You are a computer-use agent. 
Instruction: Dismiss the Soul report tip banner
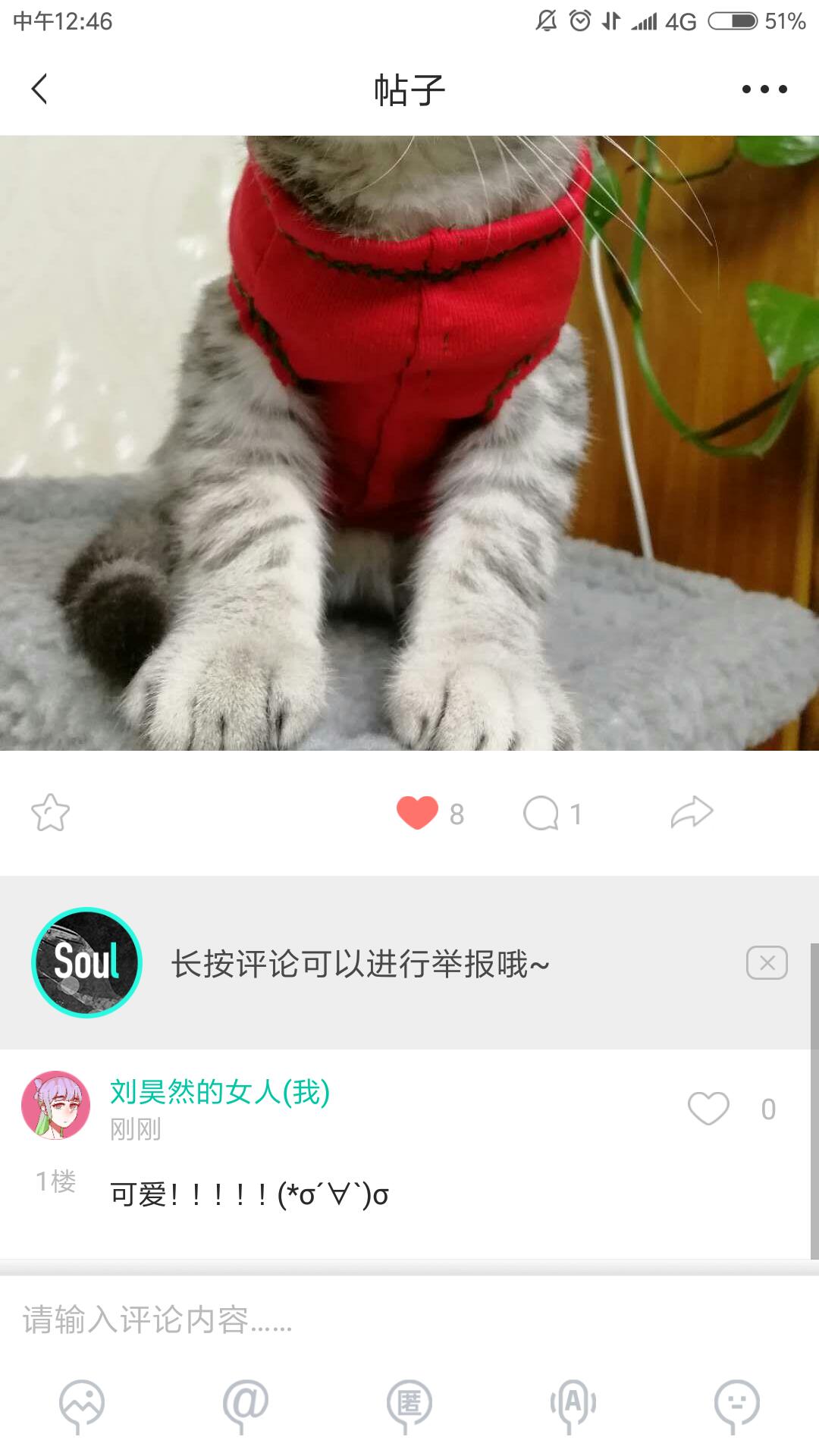767,963
